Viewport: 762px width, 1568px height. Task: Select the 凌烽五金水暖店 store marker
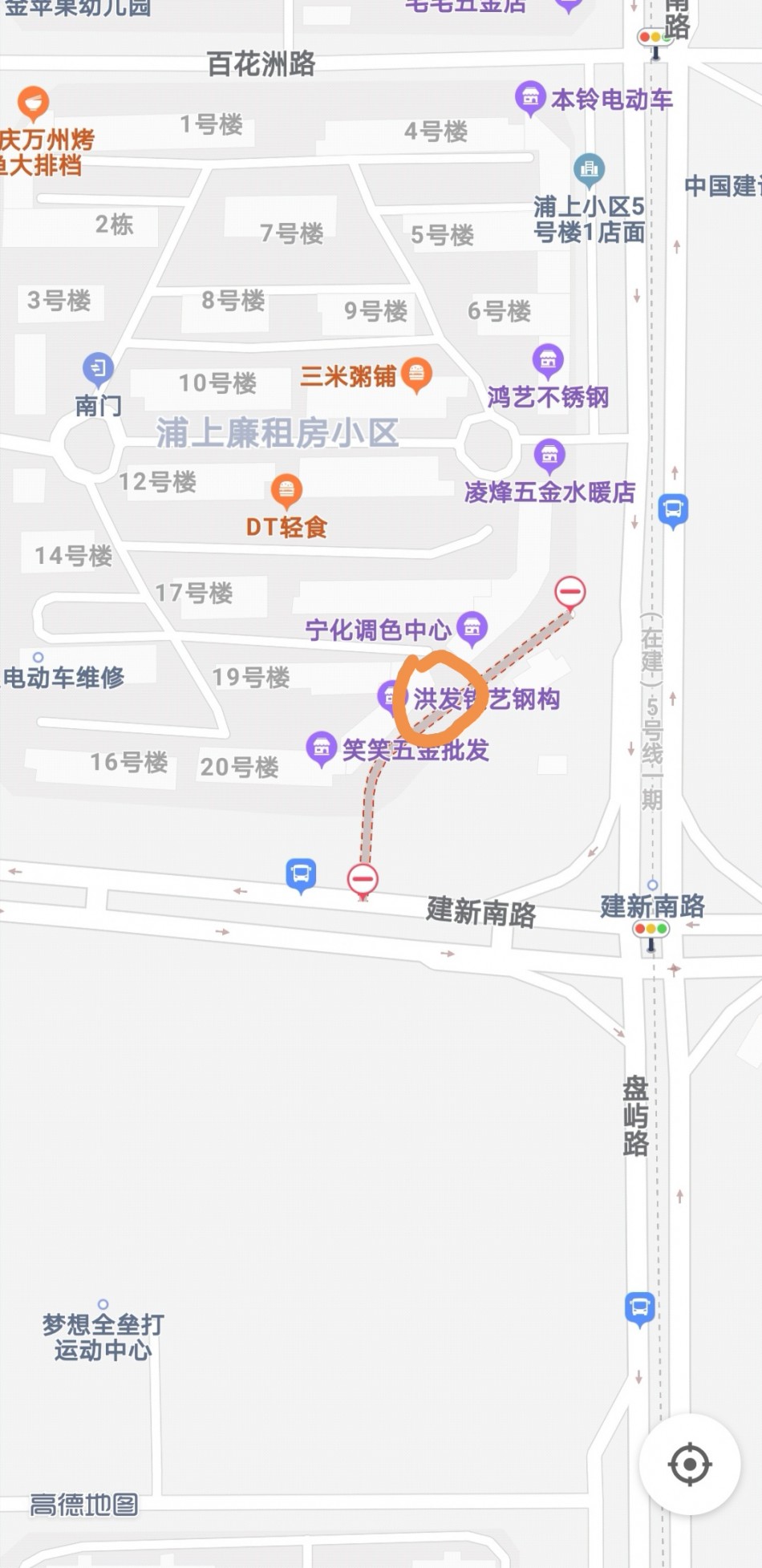(x=549, y=455)
